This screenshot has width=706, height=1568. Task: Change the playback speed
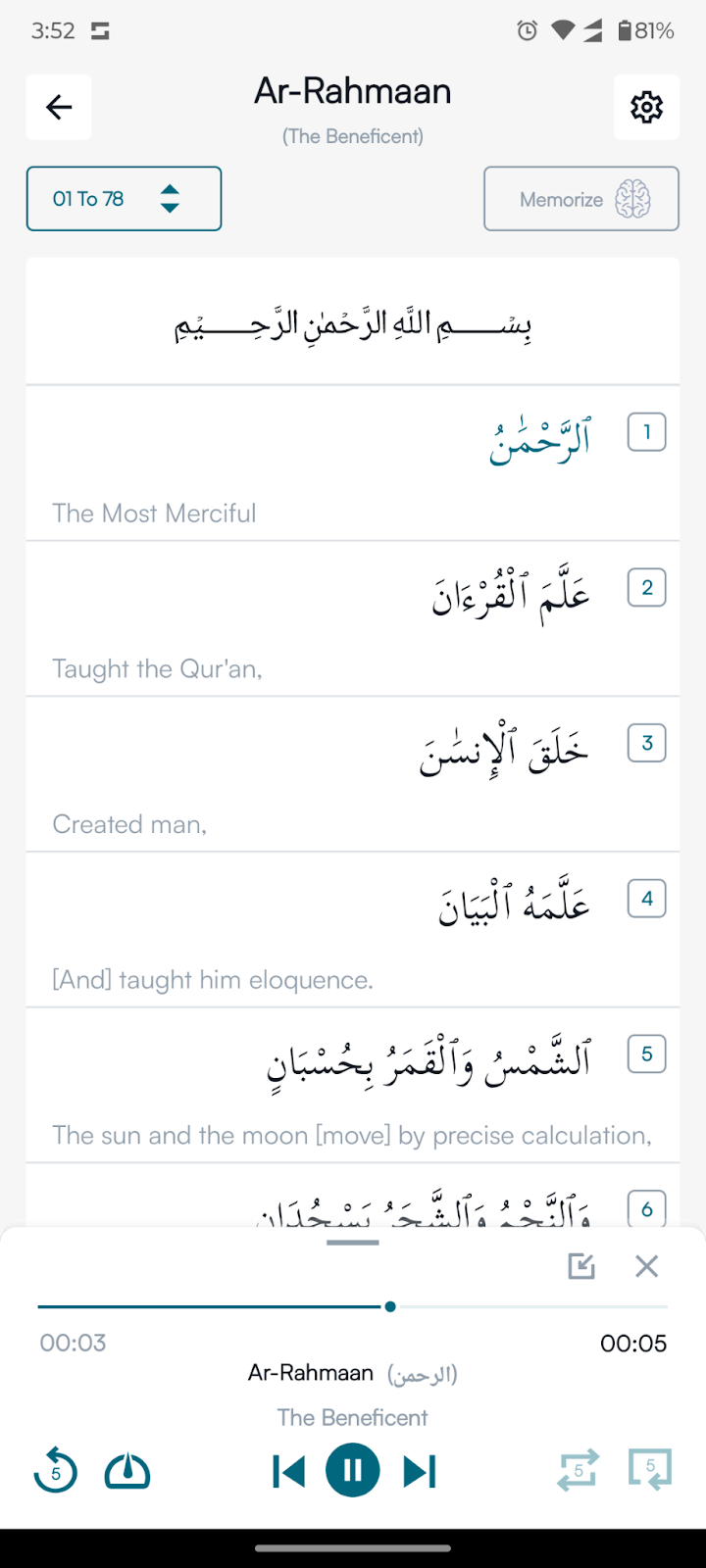click(x=127, y=1471)
